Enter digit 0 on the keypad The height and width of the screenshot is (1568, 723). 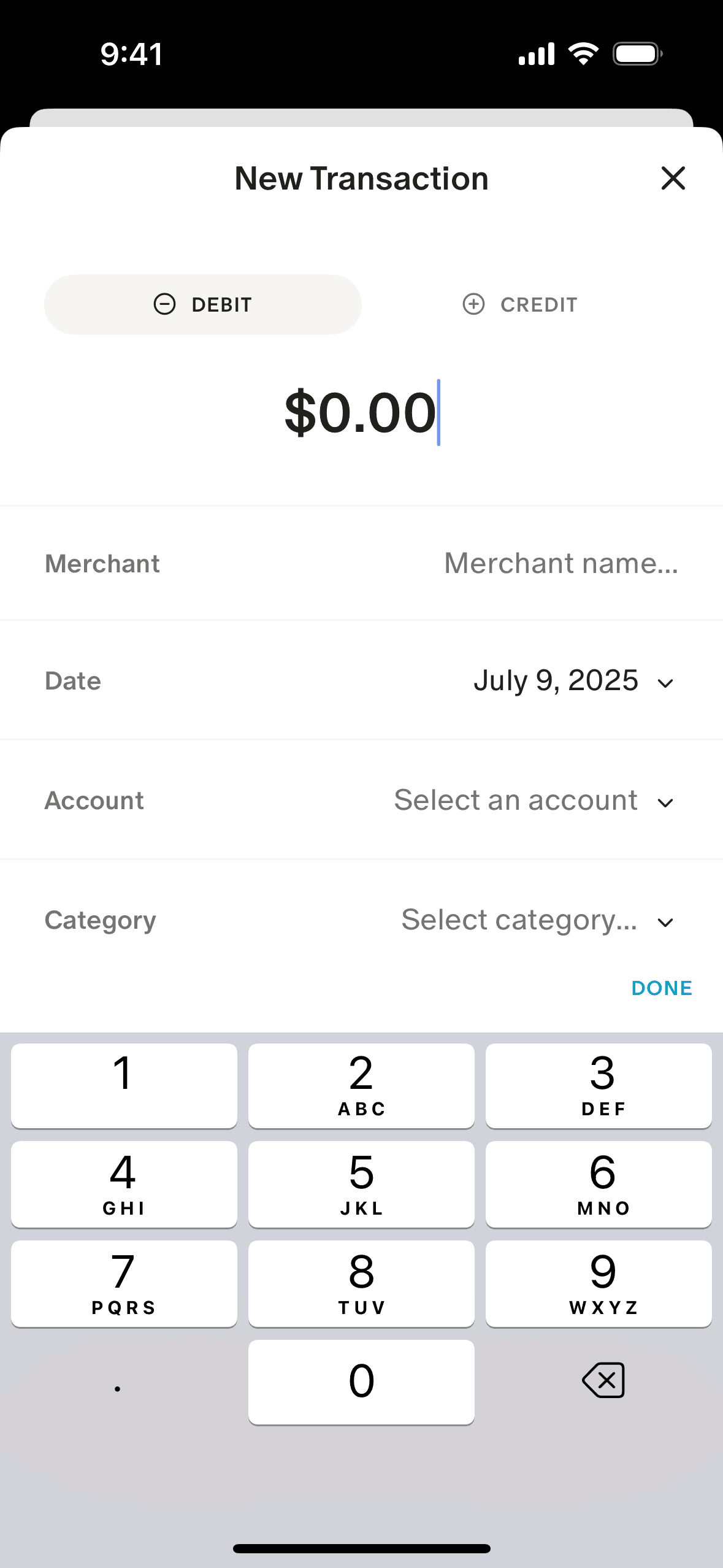click(361, 1382)
